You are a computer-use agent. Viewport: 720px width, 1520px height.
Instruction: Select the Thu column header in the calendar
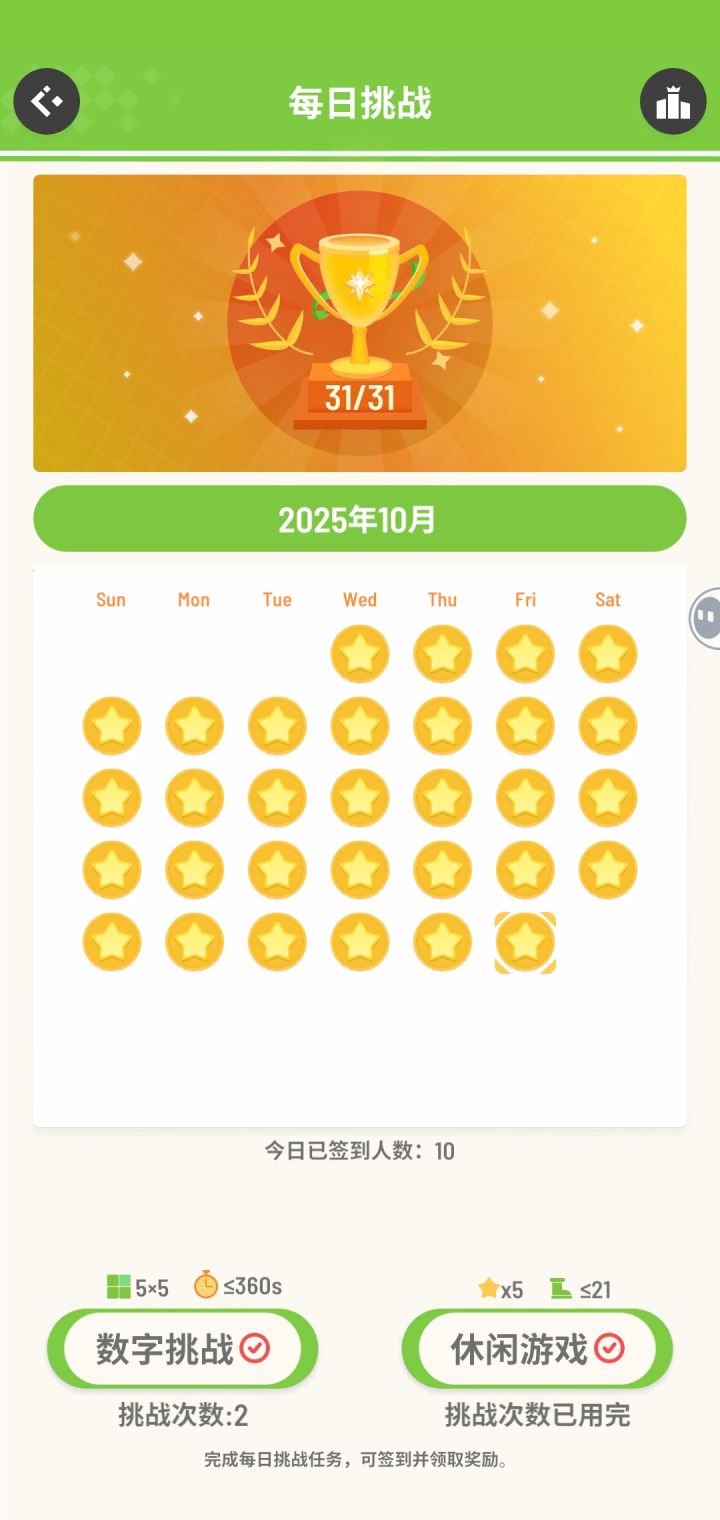442,599
